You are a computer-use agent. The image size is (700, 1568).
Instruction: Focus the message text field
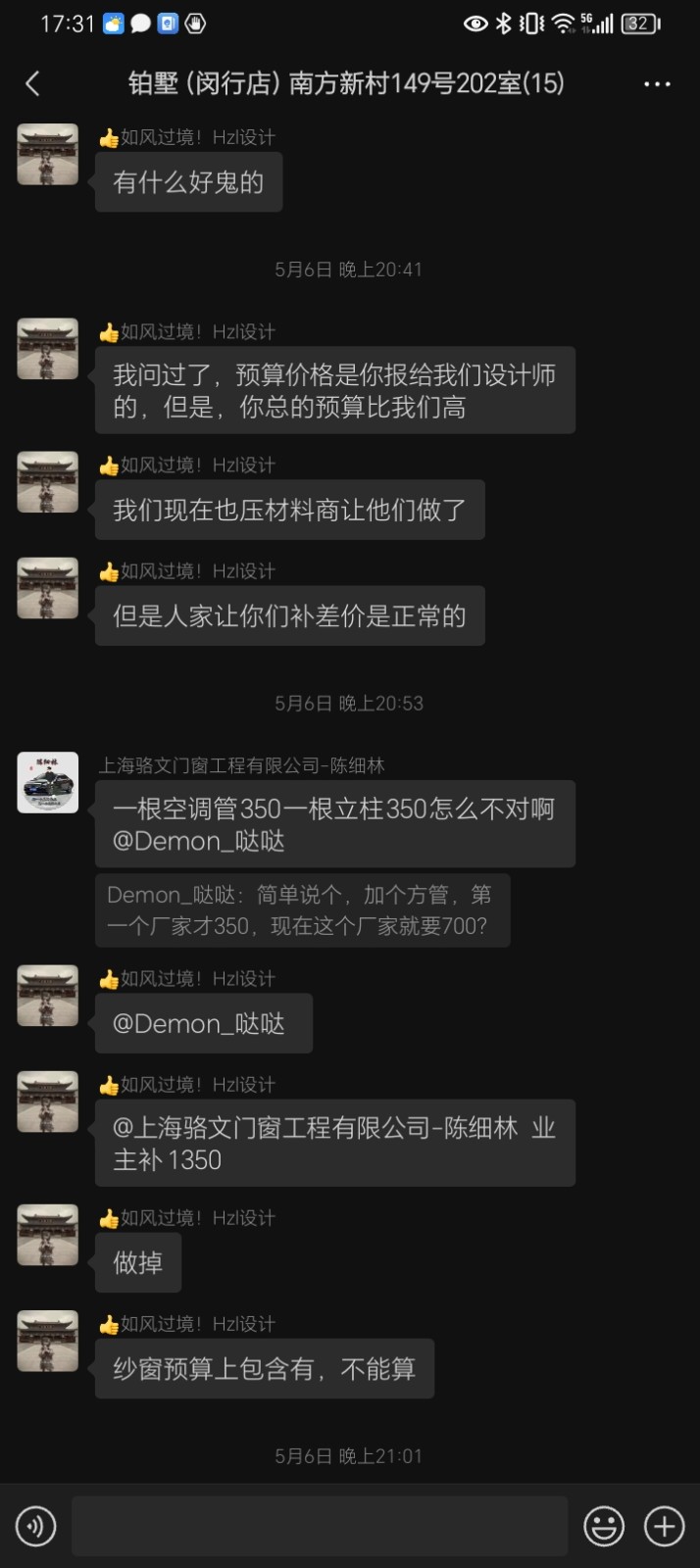tap(320, 1526)
